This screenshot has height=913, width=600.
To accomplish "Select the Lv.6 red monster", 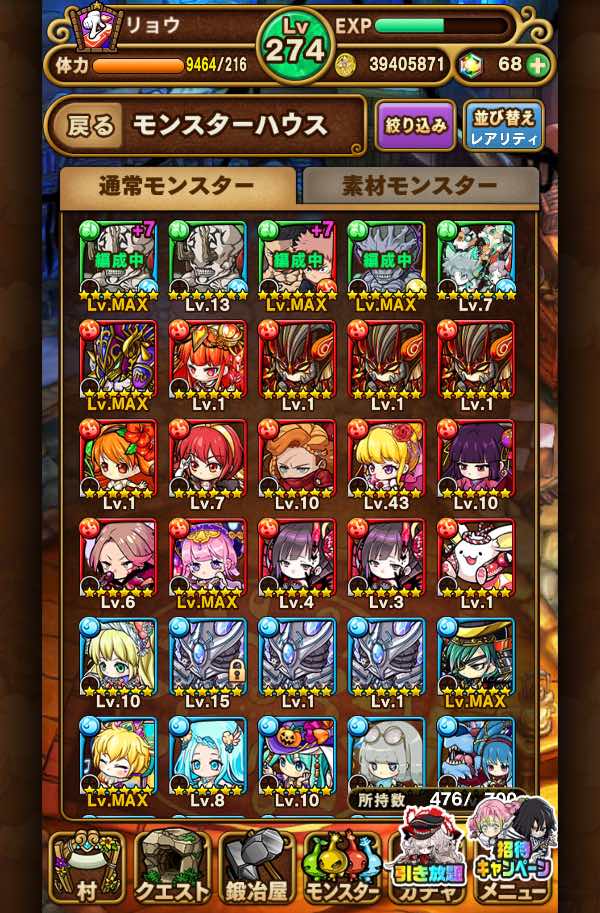I will click(x=118, y=560).
